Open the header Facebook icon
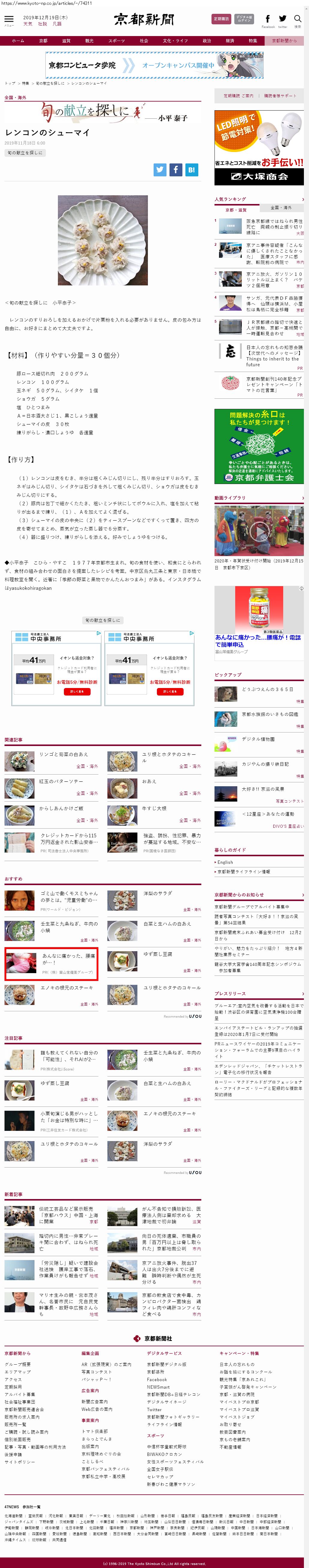Image resolution: width=309 pixels, height=1568 pixels. 268,20
